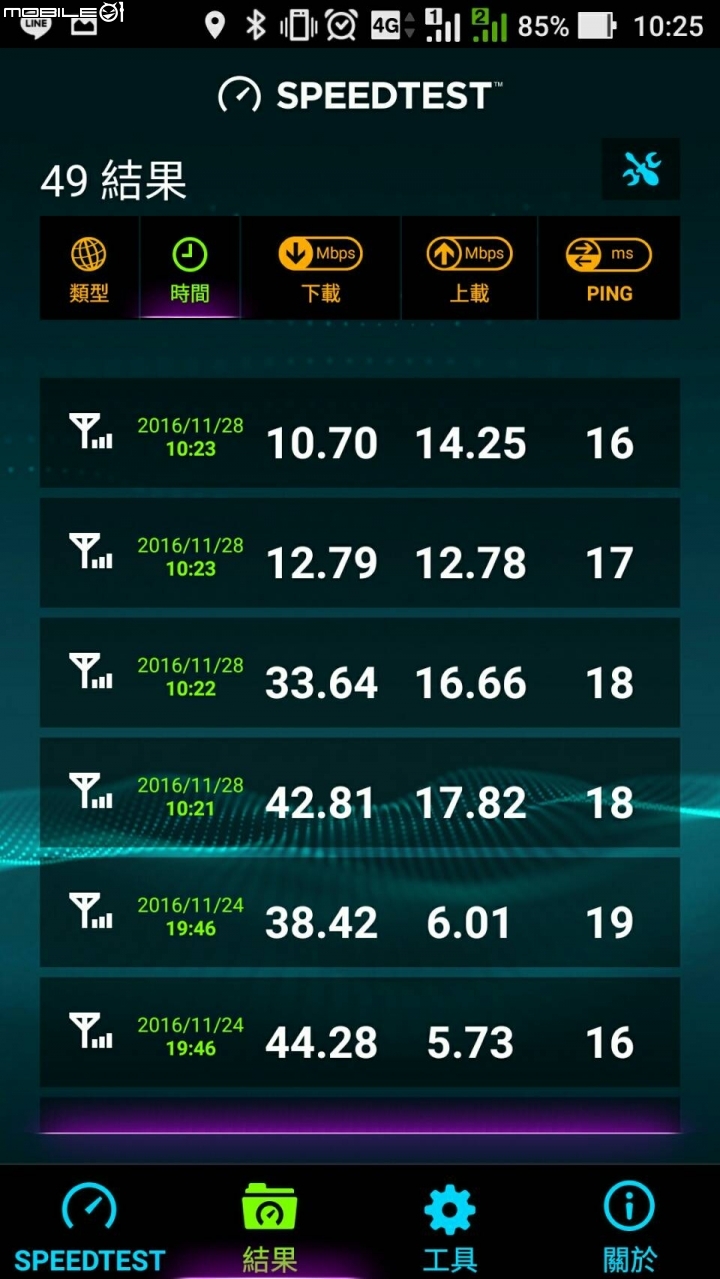Sort results by 下載 speed
This screenshot has width=720, height=1279.
tap(320, 270)
